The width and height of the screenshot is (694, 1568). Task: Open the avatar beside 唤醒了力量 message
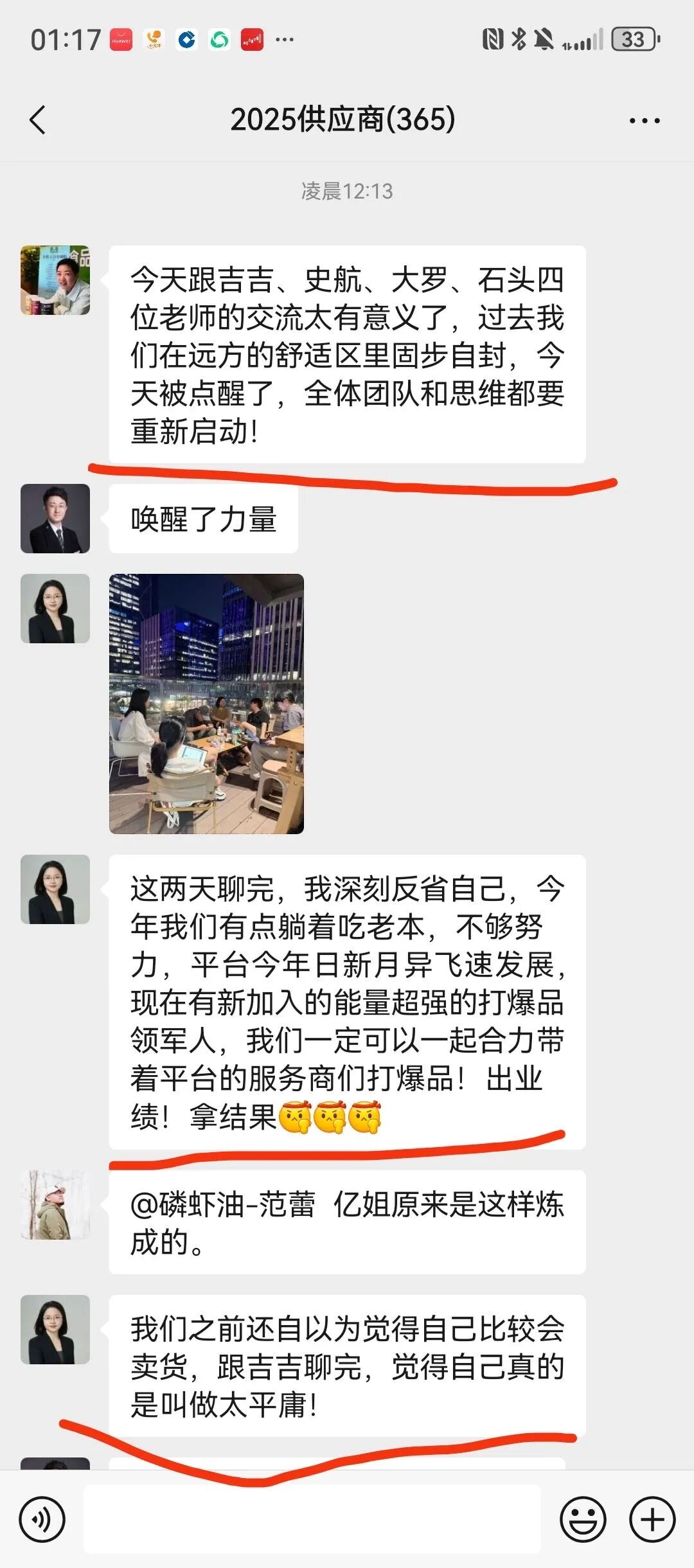[x=55, y=519]
